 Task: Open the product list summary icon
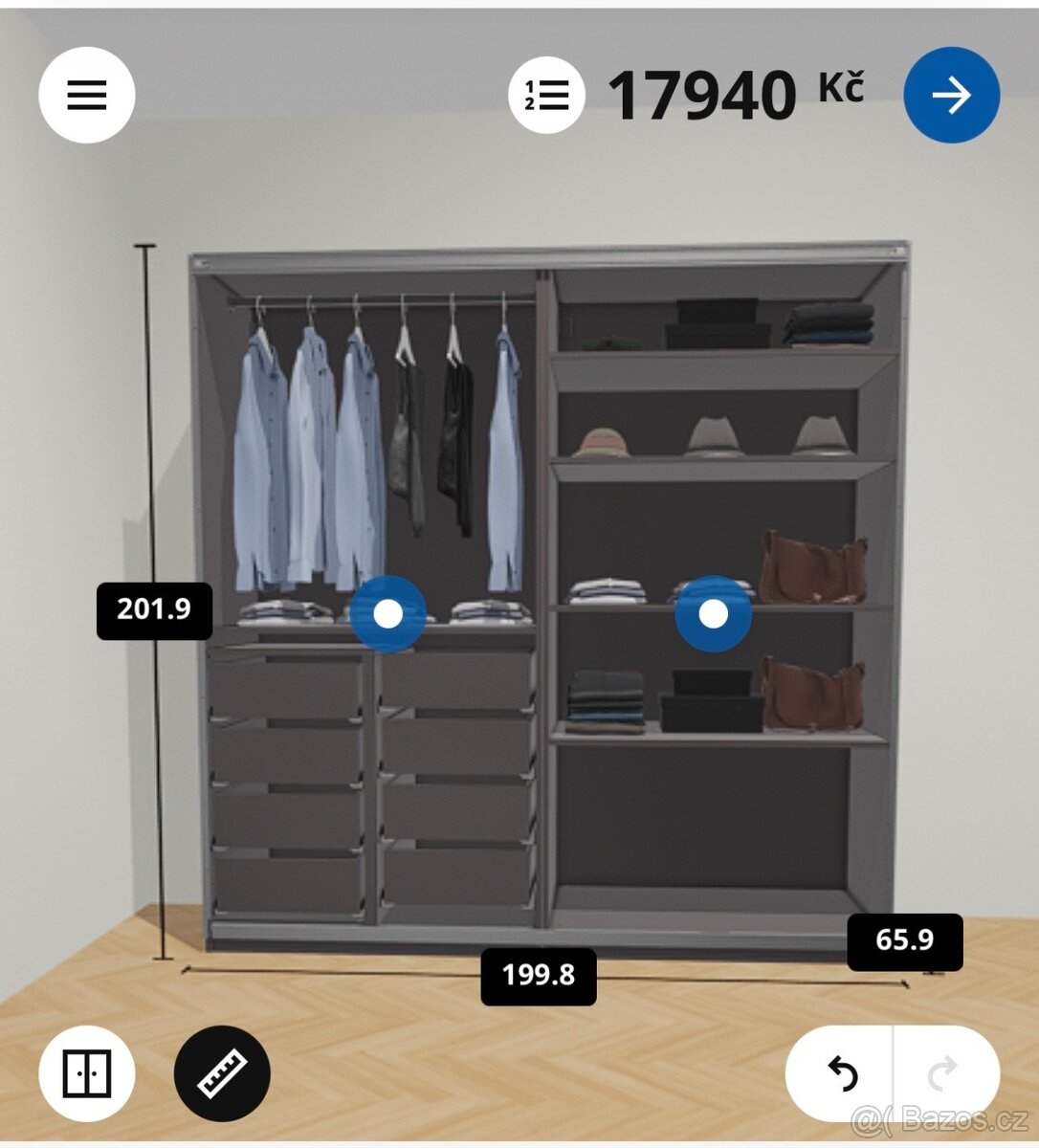point(545,95)
